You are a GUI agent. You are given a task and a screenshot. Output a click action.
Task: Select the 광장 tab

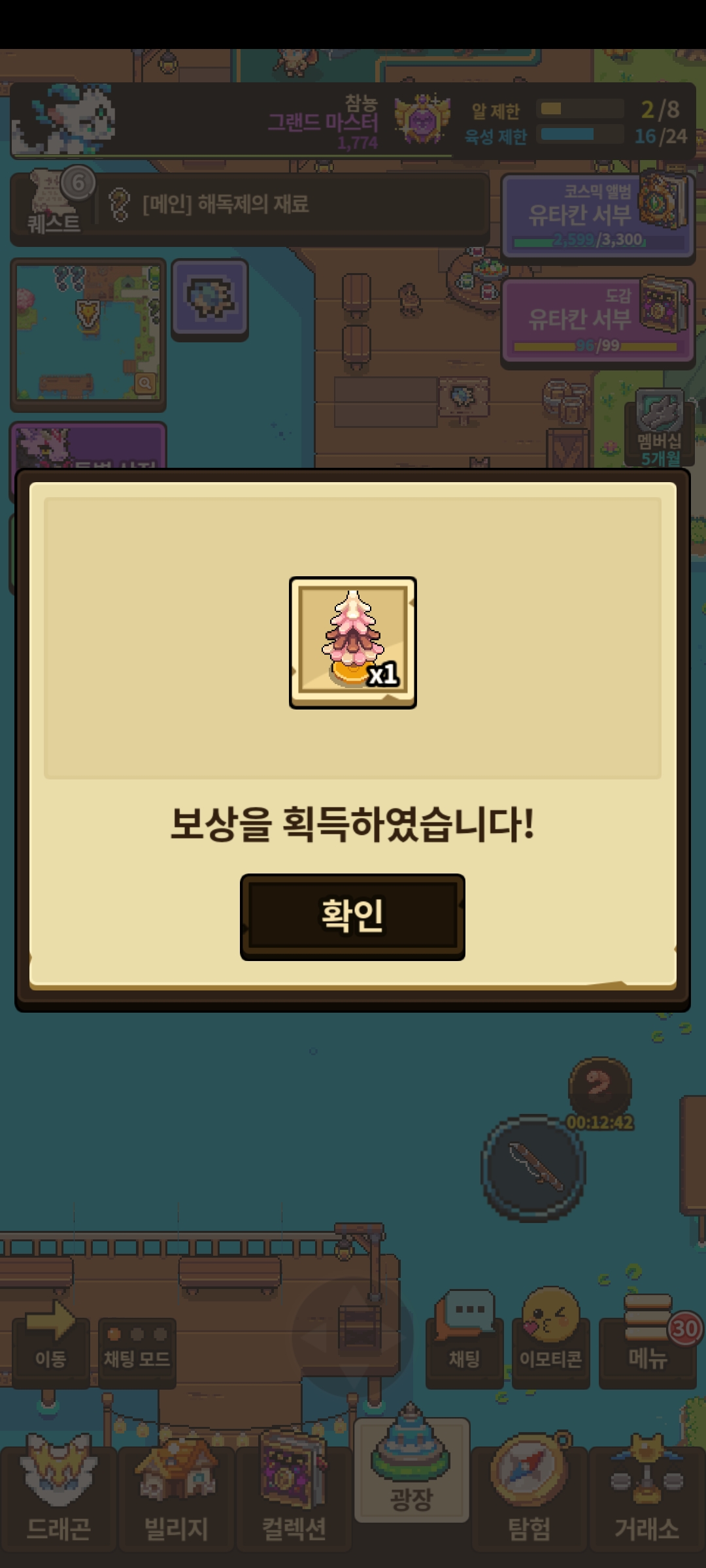click(411, 1471)
